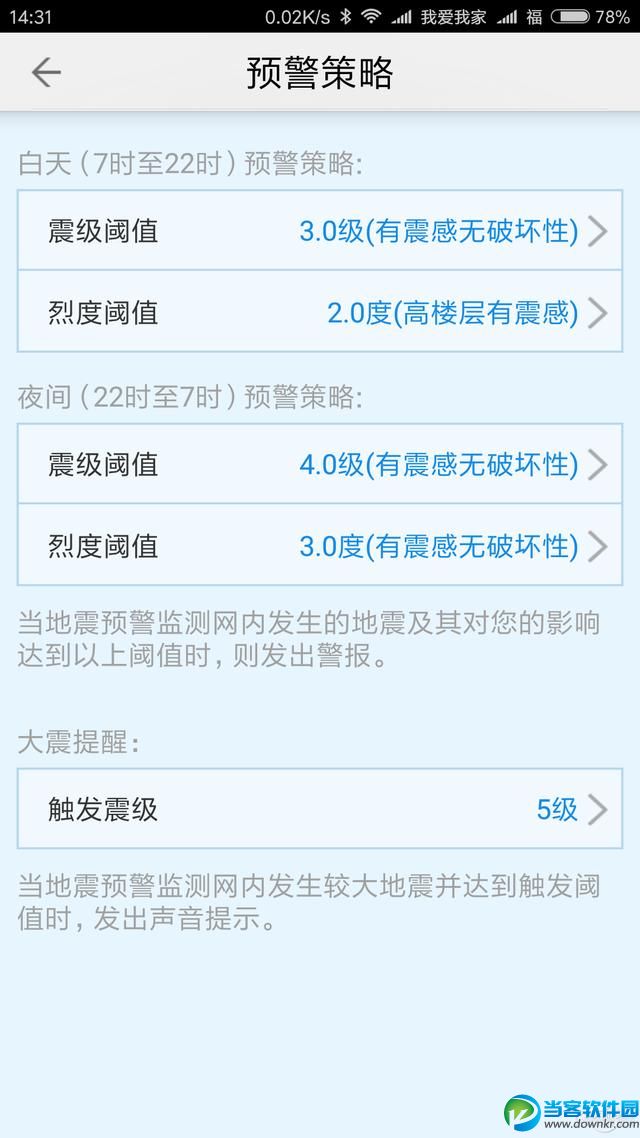Image resolution: width=640 pixels, height=1138 pixels.
Task: Go back from the 预警策略 page
Action: [46, 72]
